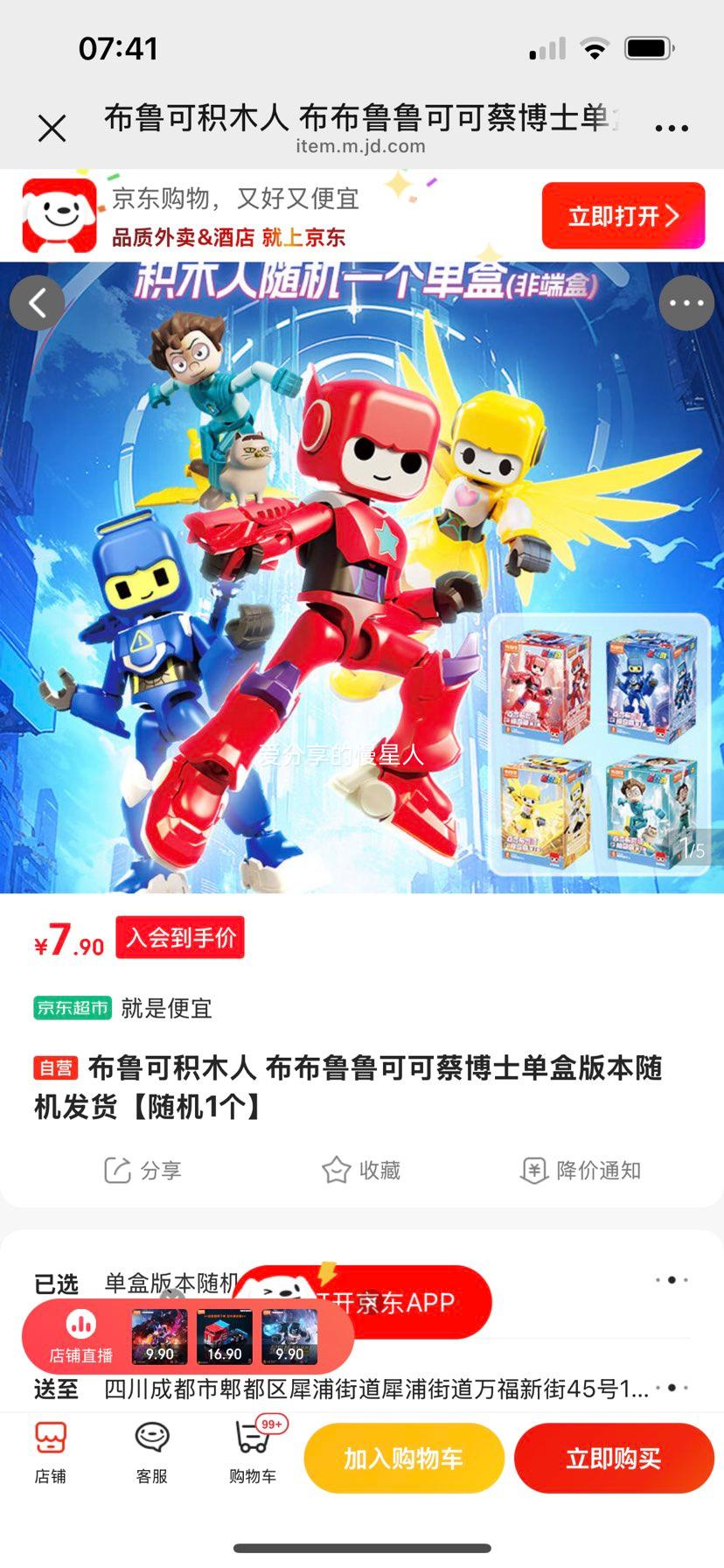Toggle the 收藏 favorite star

pos(361,1169)
